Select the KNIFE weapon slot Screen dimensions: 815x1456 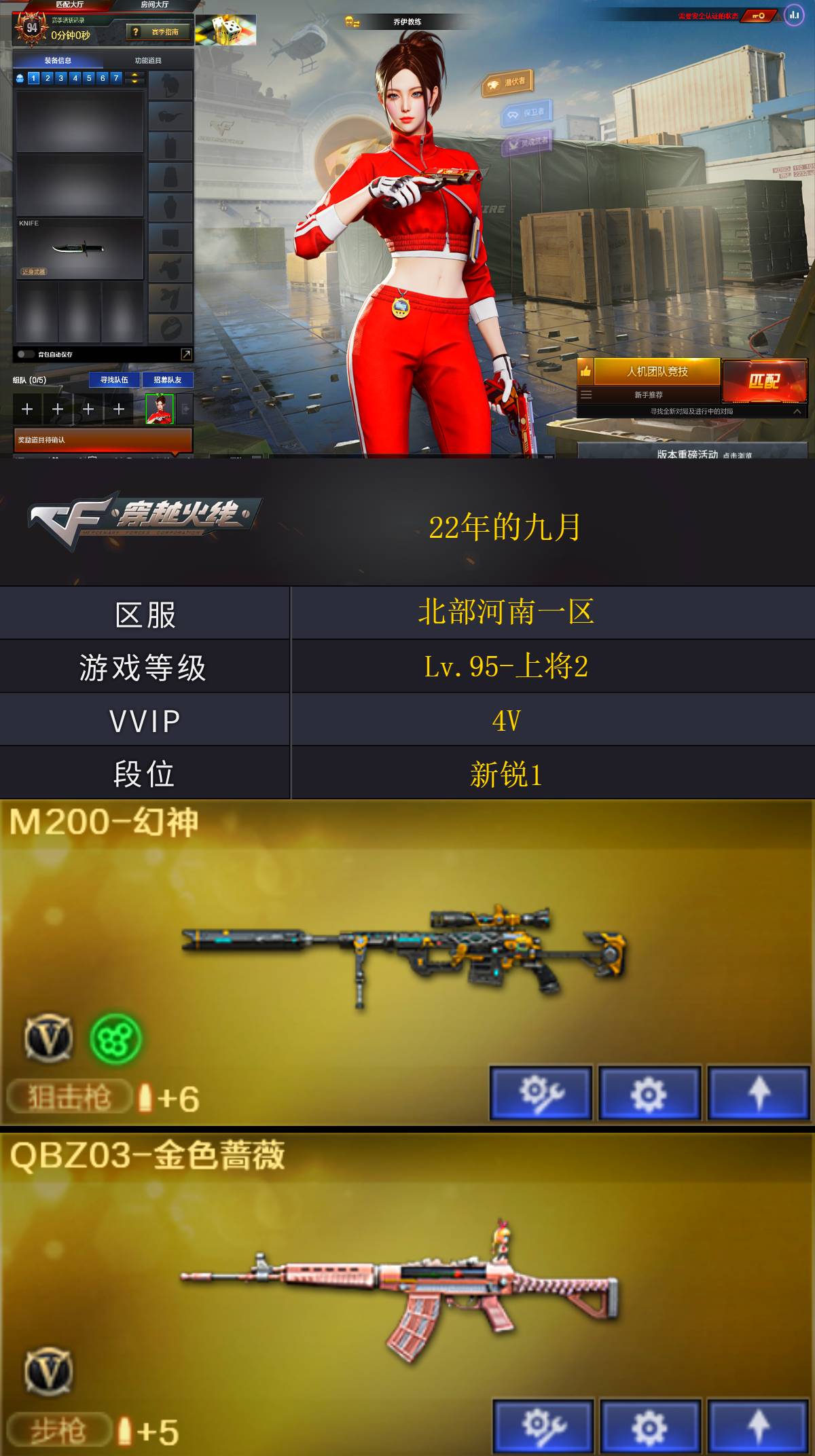[x=78, y=247]
